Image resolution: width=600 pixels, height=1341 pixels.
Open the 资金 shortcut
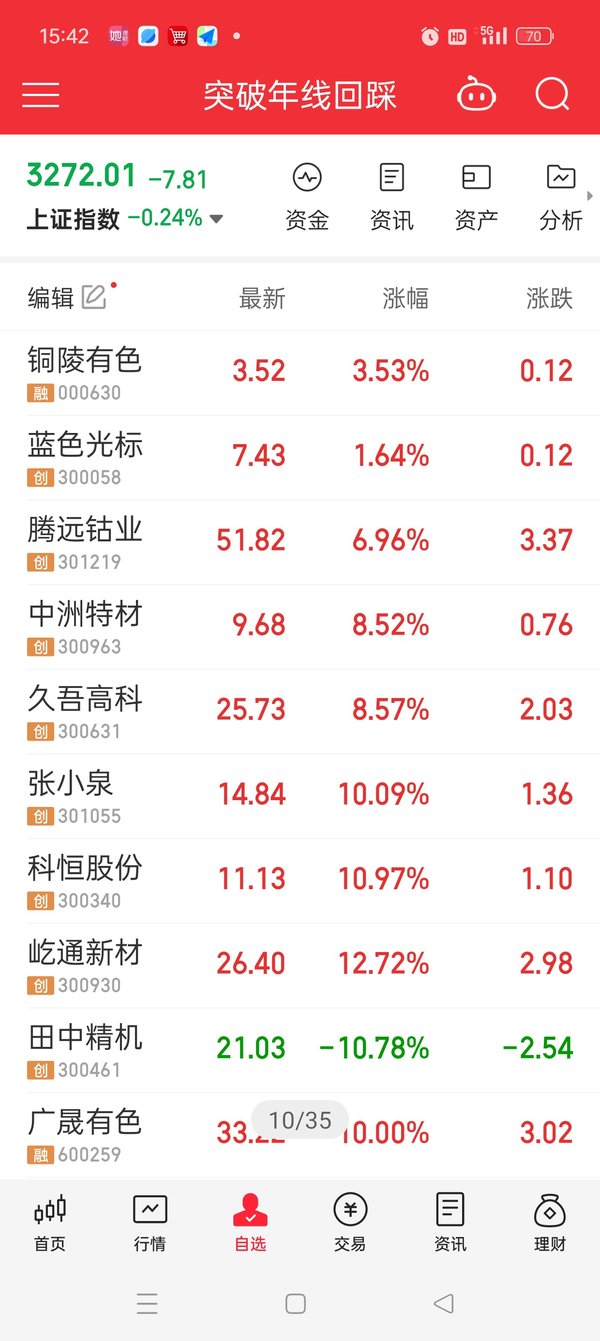click(307, 198)
